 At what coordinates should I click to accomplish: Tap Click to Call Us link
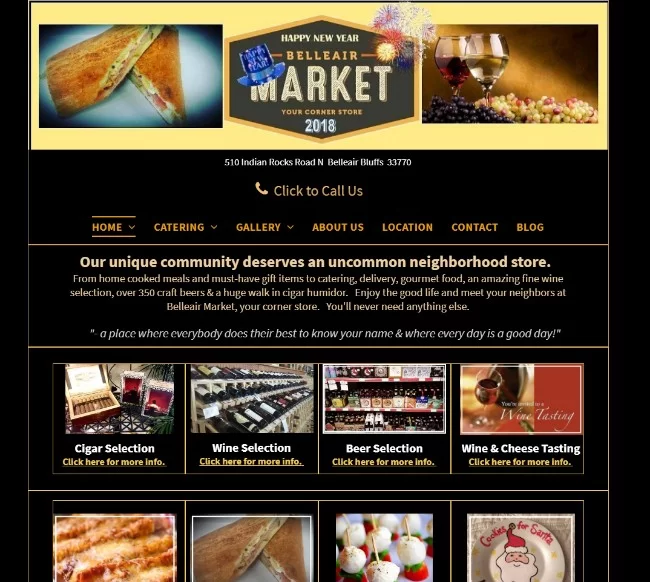[x=317, y=190]
